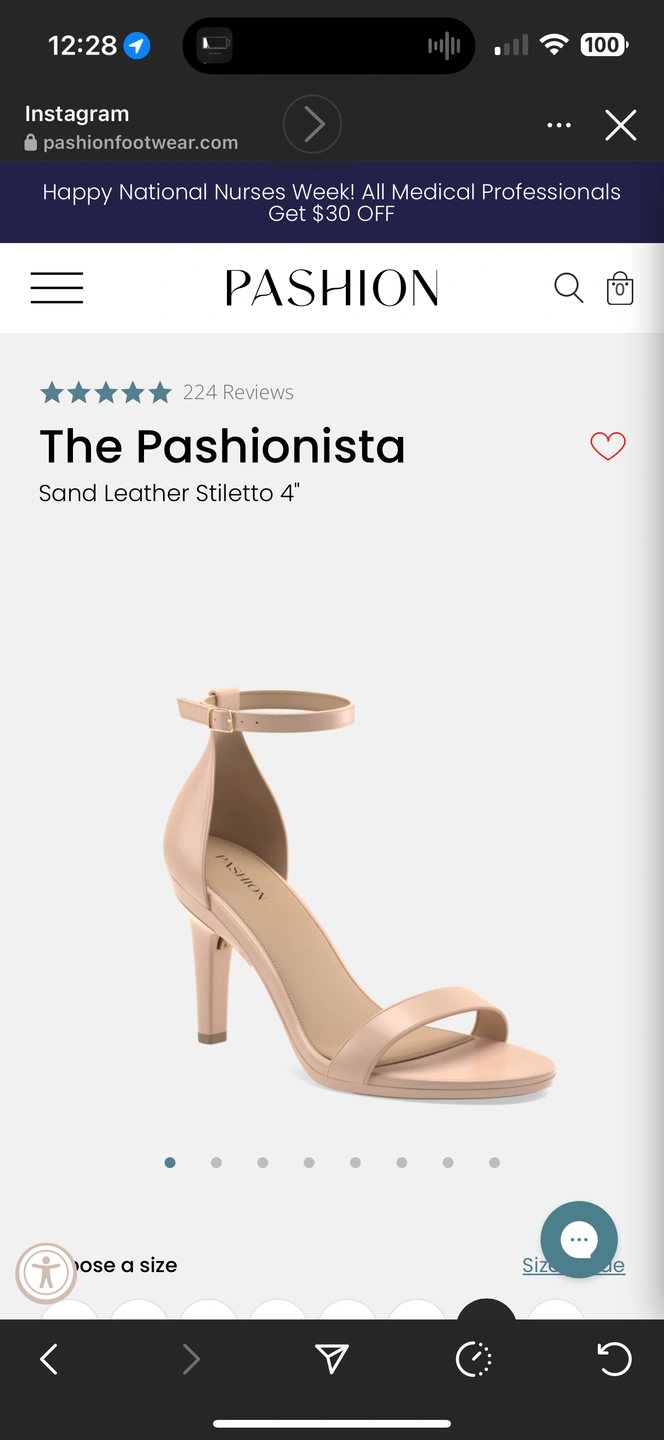Image resolution: width=664 pixels, height=1440 pixels.
Task: Open the dashed-circle browser toolbar icon
Action: [x=474, y=1358]
